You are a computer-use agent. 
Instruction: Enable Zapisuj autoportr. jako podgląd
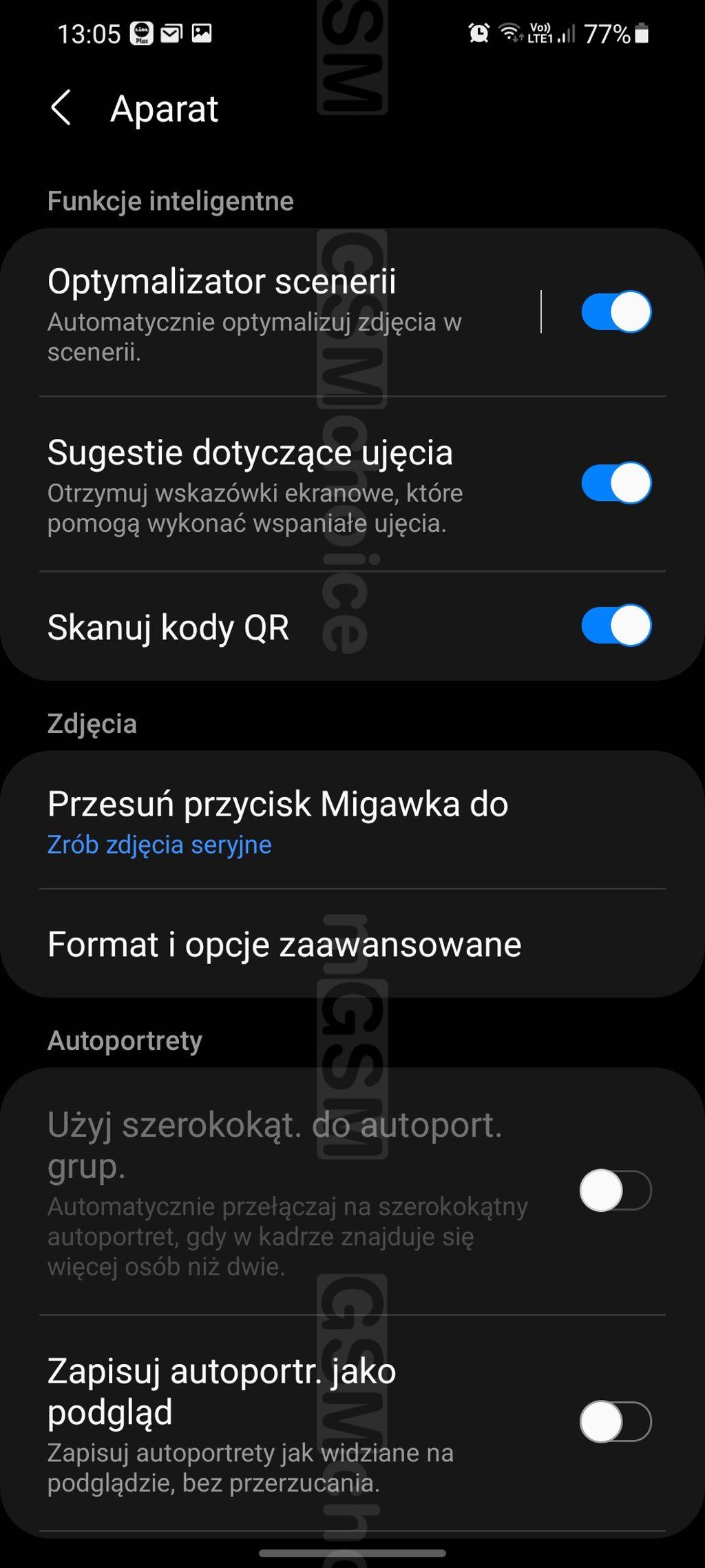coord(616,1422)
